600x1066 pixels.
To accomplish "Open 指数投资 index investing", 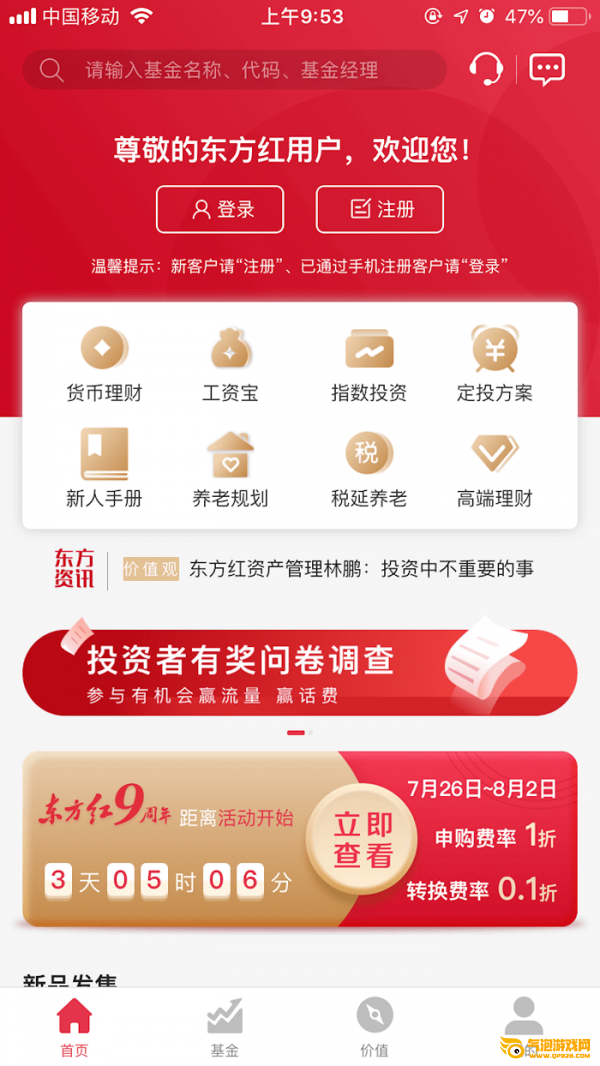I will click(369, 364).
